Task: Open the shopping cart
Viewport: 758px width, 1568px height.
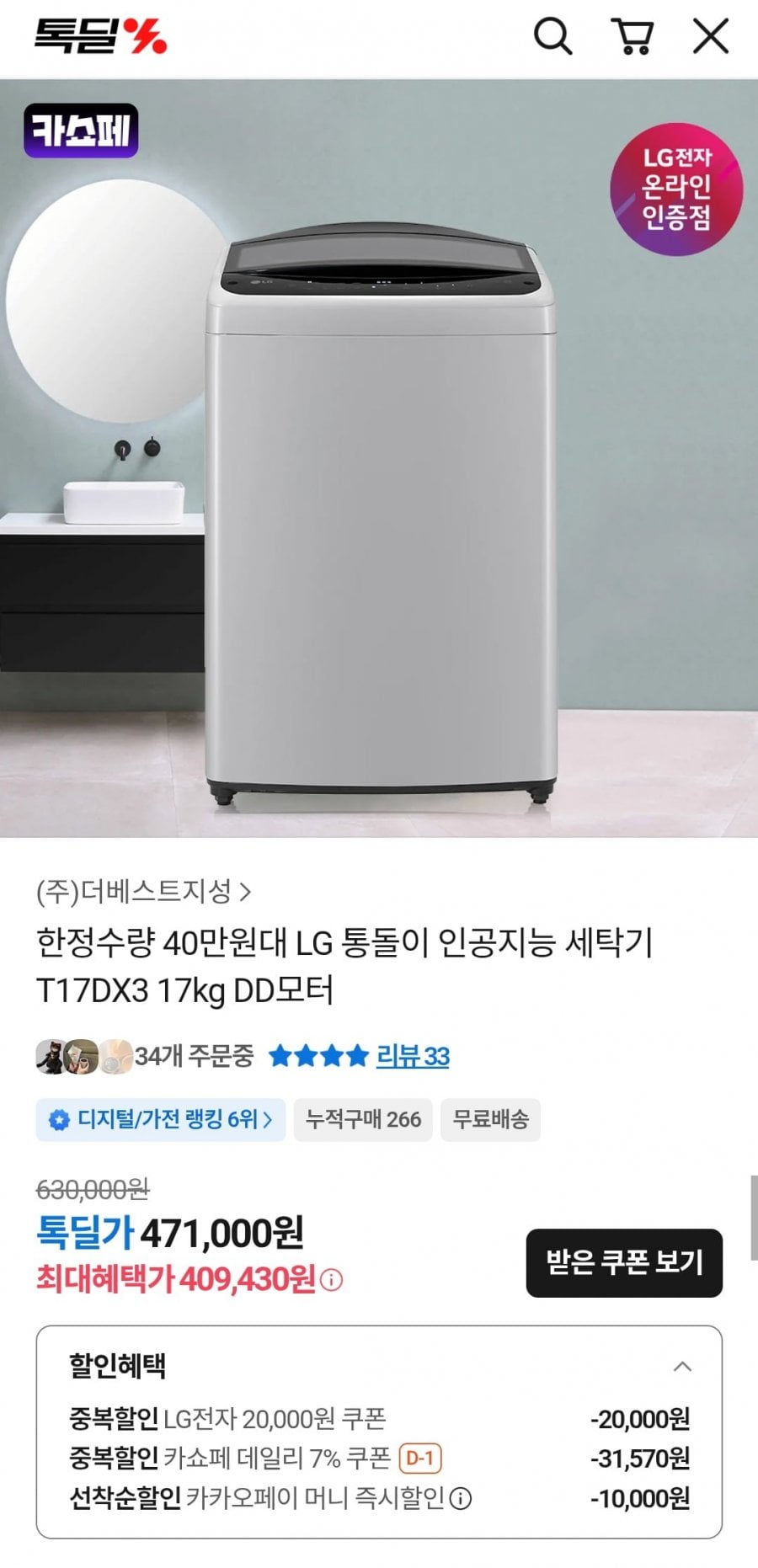Action: pos(632,37)
